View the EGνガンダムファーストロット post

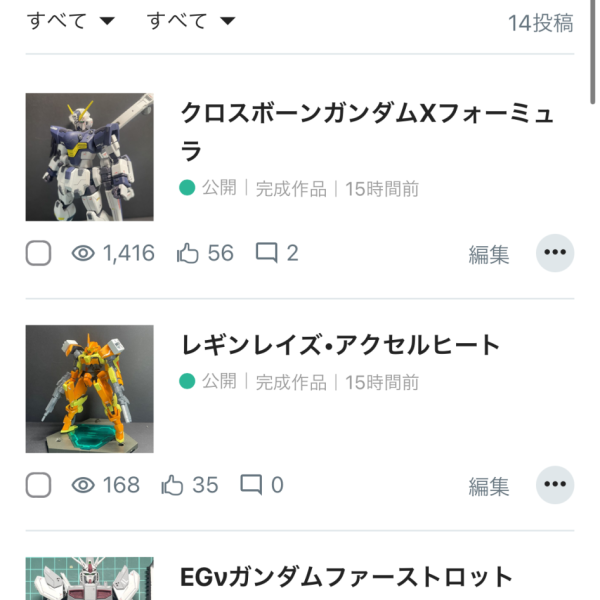346,577
